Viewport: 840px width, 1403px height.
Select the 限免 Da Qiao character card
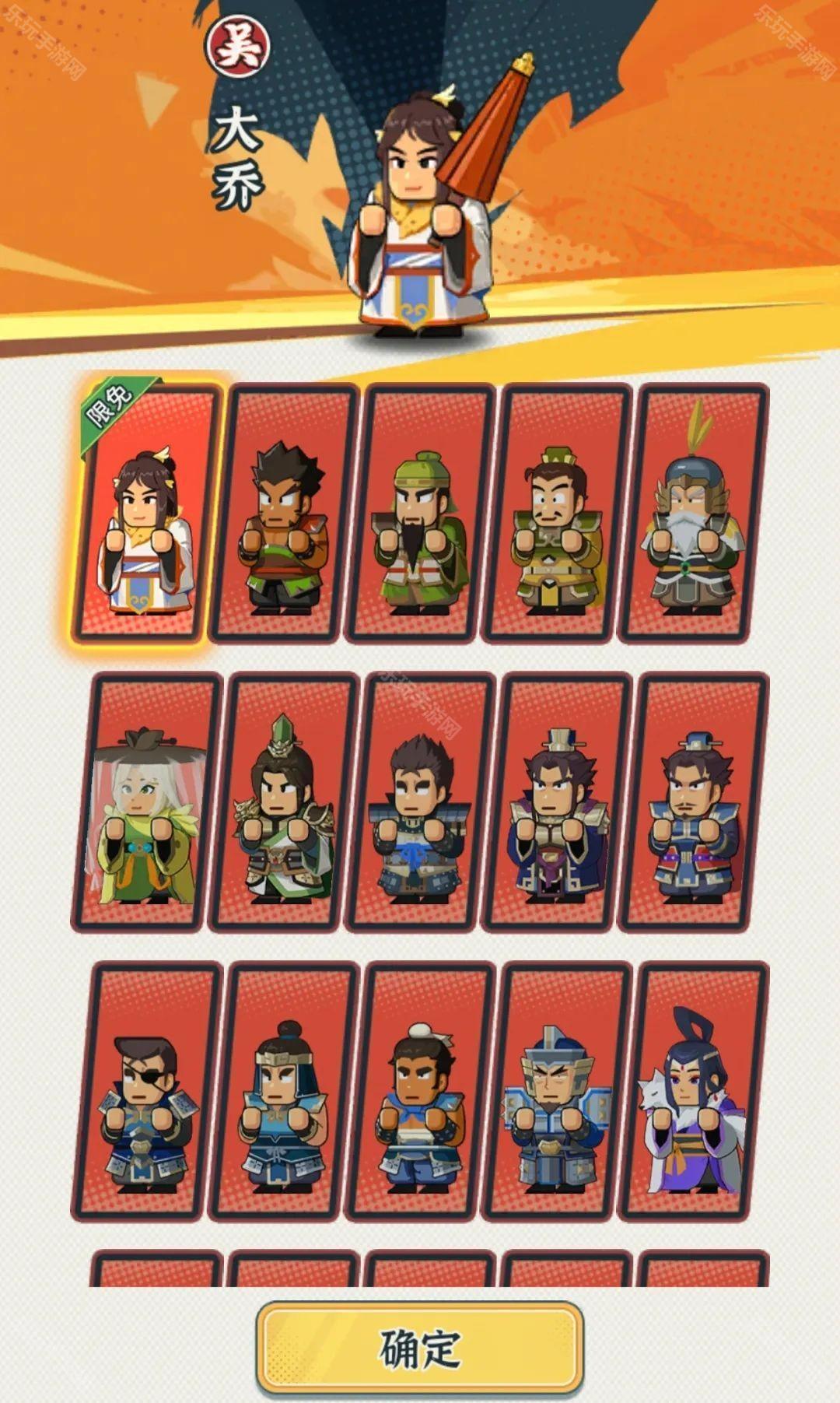(145, 515)
